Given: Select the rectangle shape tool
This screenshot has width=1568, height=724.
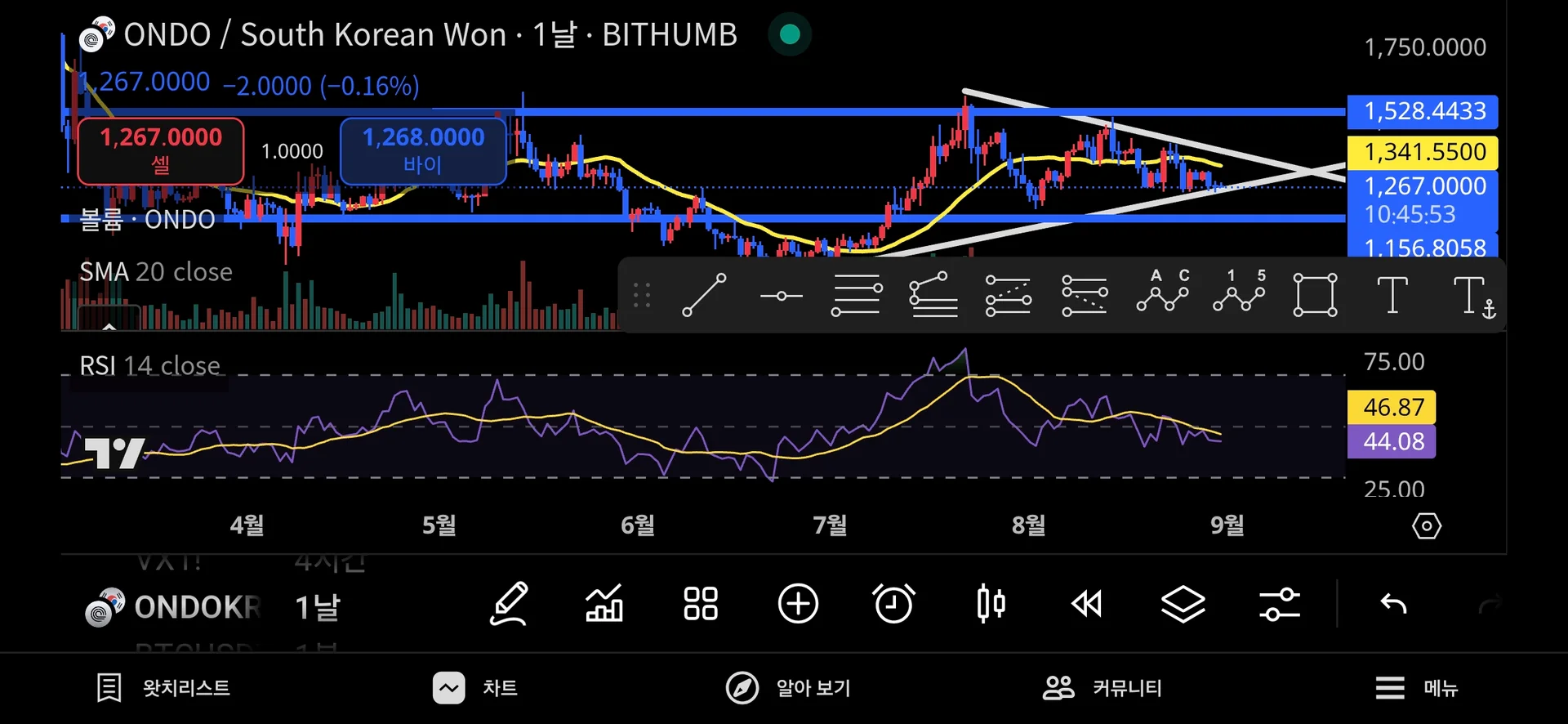Looking at the screenshot, I should pos(1315,295).
